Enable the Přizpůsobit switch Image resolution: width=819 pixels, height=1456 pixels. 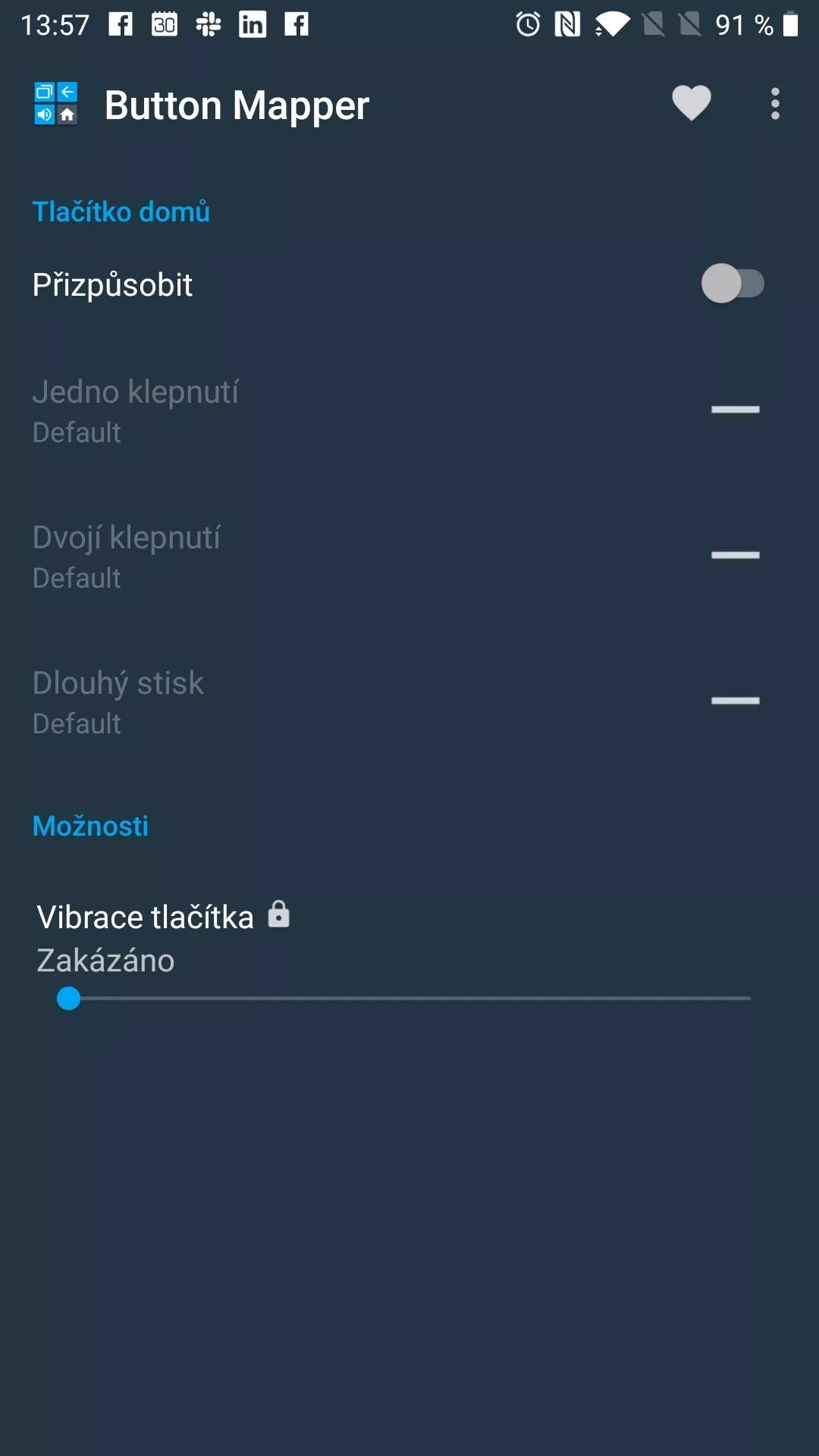[733, 284]
